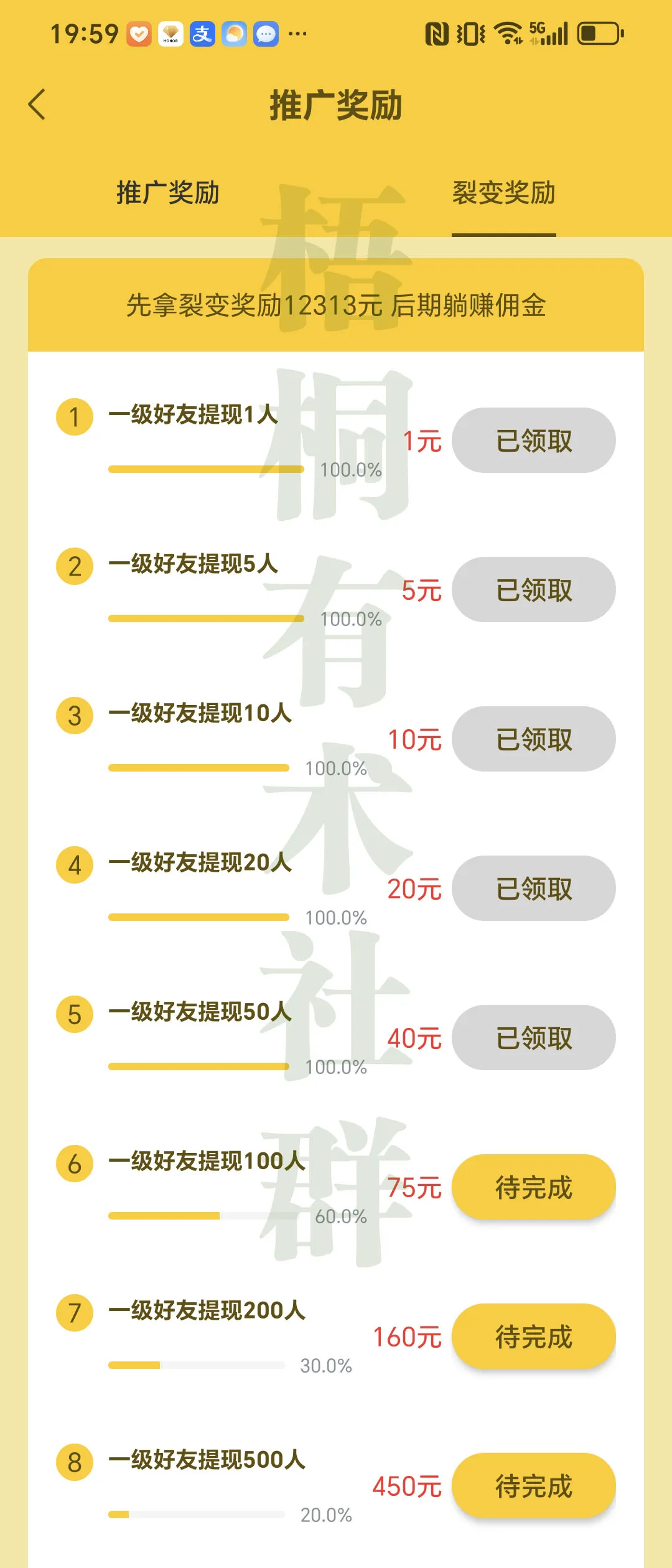
Task: Tap 待完成 for the 75元 reward
Action: click(533, 1187)
